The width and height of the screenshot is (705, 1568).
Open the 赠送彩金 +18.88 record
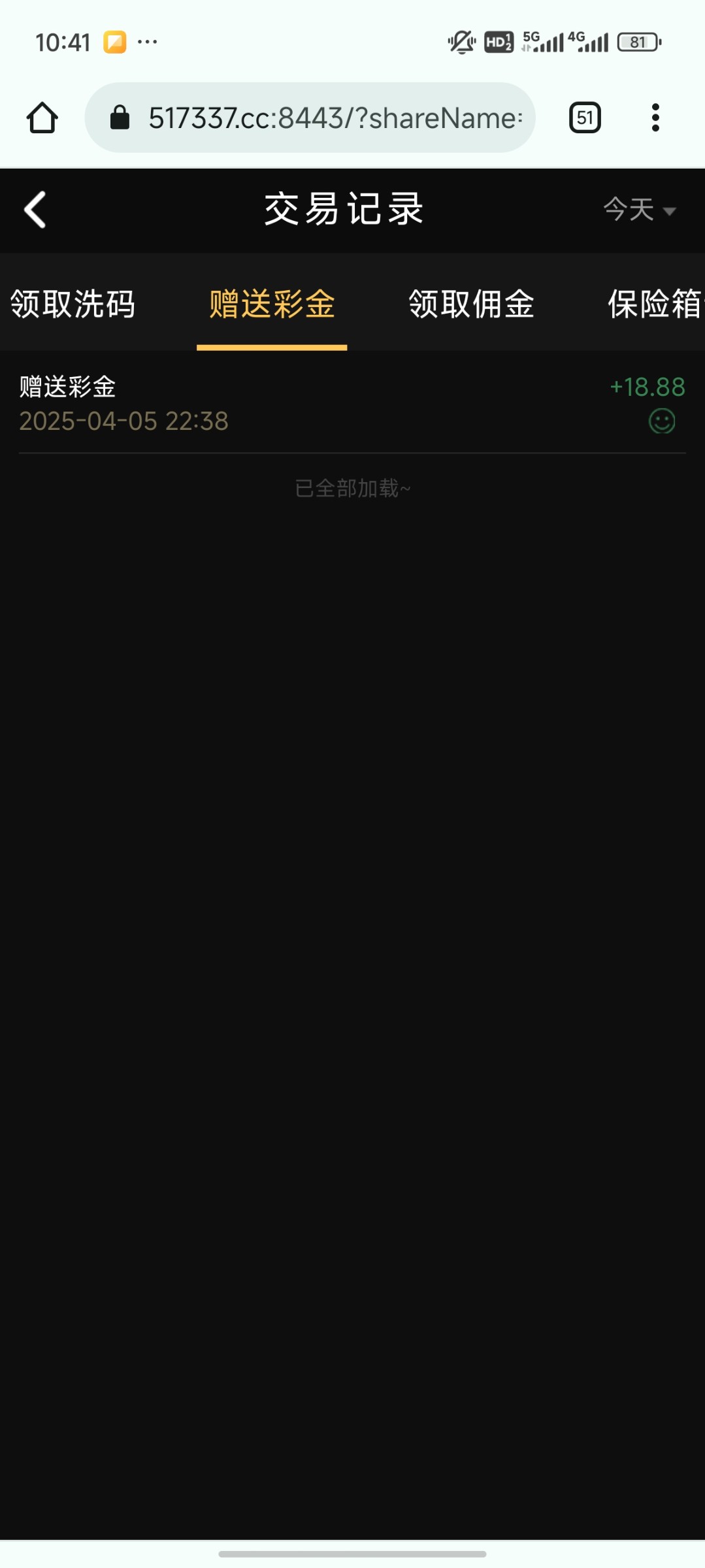(352, 403)
